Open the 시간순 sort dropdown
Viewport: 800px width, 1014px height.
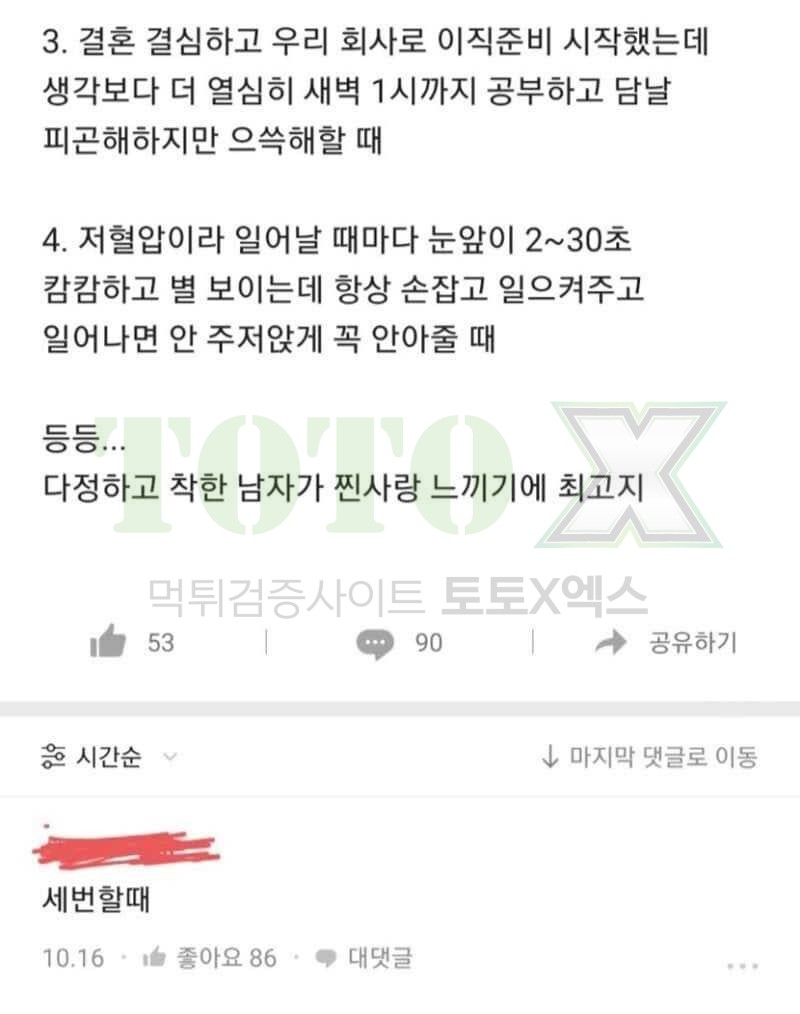tap(109, 756)
